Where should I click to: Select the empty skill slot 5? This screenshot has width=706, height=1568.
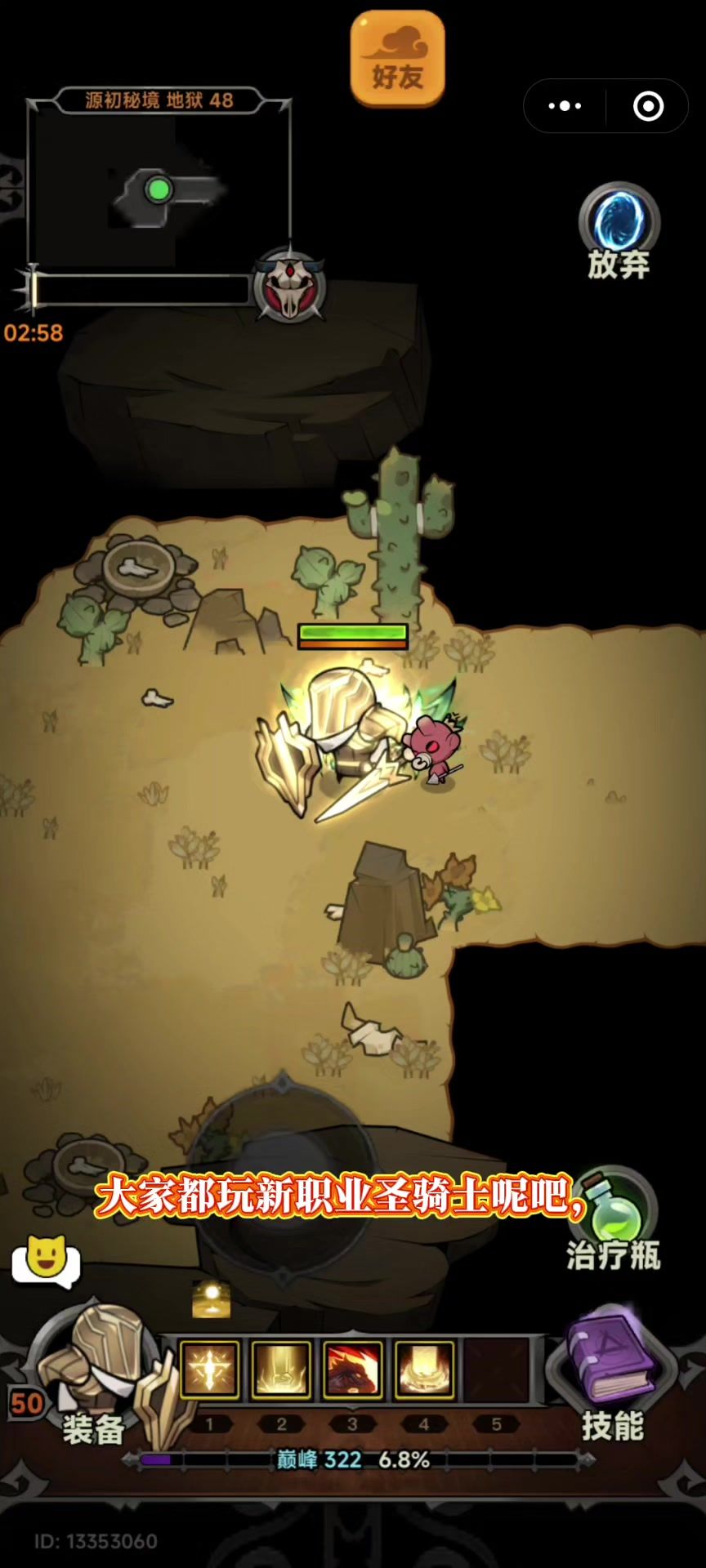(x=496, y=1370)
